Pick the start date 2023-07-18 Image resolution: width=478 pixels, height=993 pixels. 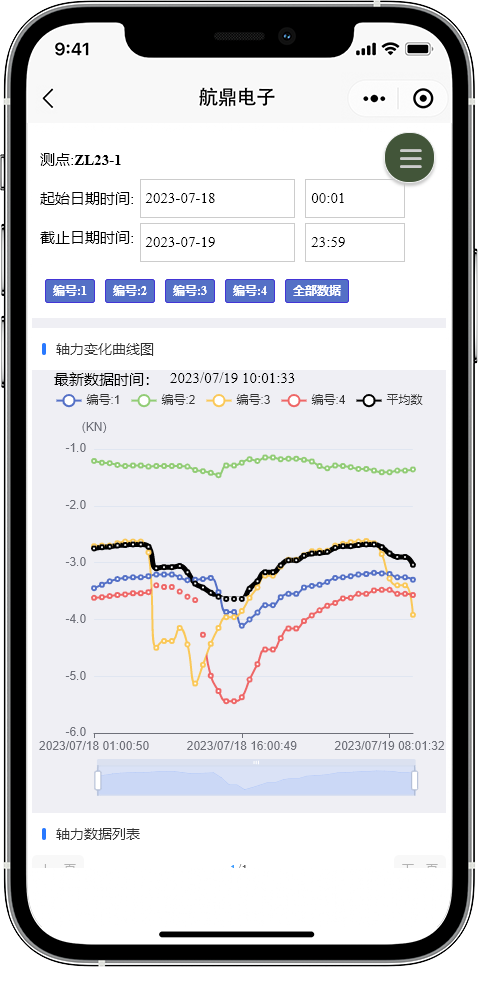click(x=217, y=198)
